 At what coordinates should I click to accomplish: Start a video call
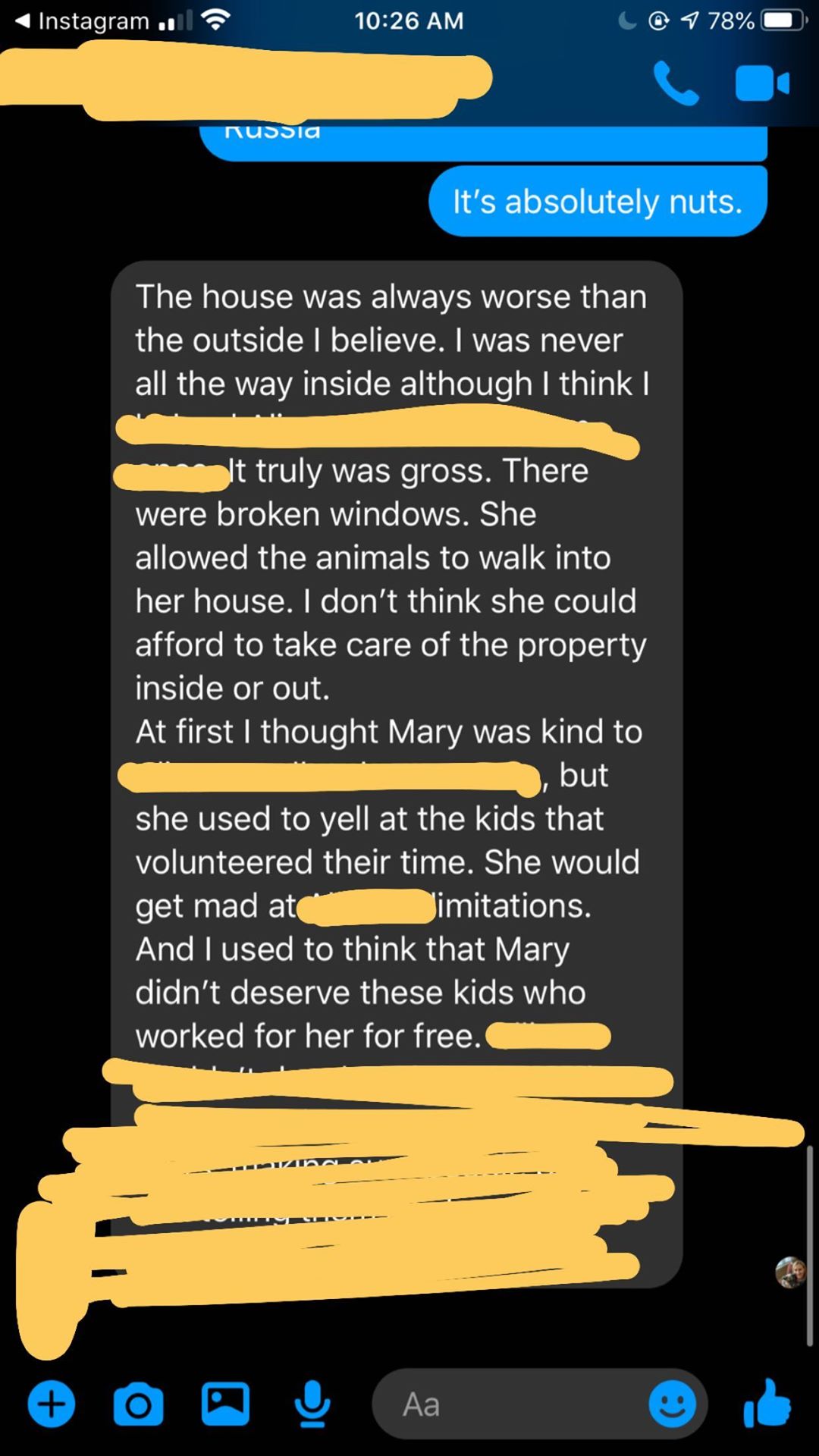click(761, 83)
